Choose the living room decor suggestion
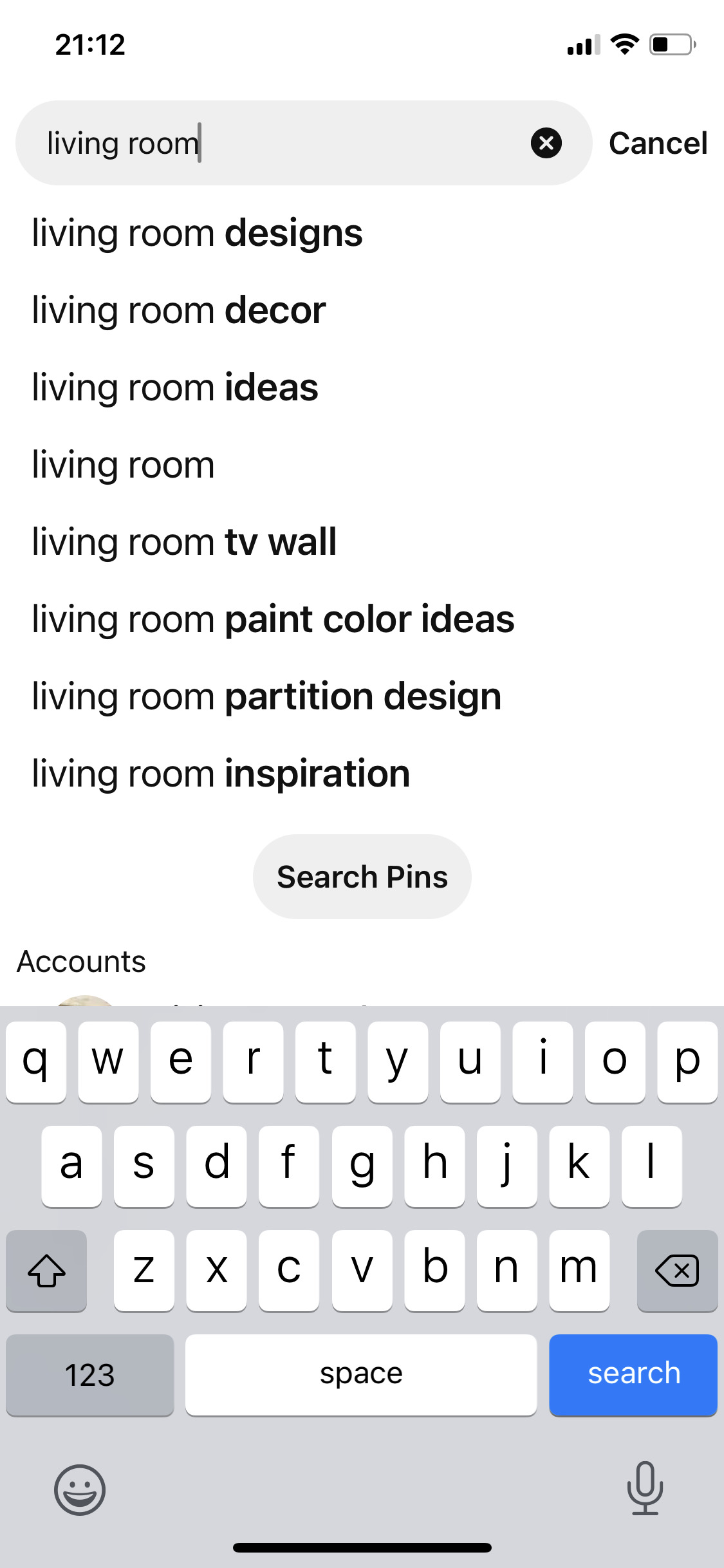This screenshot has height=1568, width=724. (177, 310)
